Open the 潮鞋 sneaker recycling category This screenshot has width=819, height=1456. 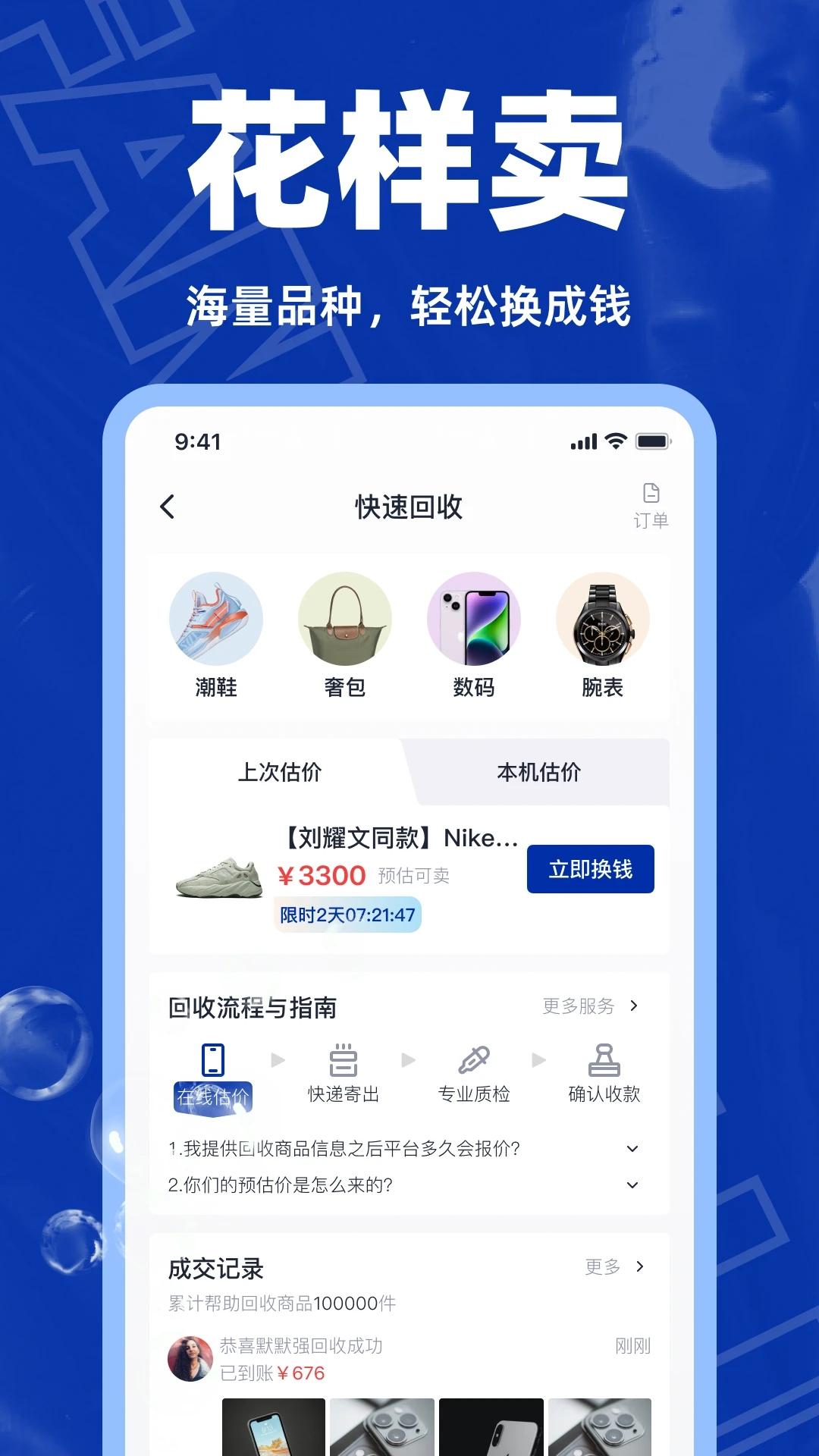click(x=217, y=635)
